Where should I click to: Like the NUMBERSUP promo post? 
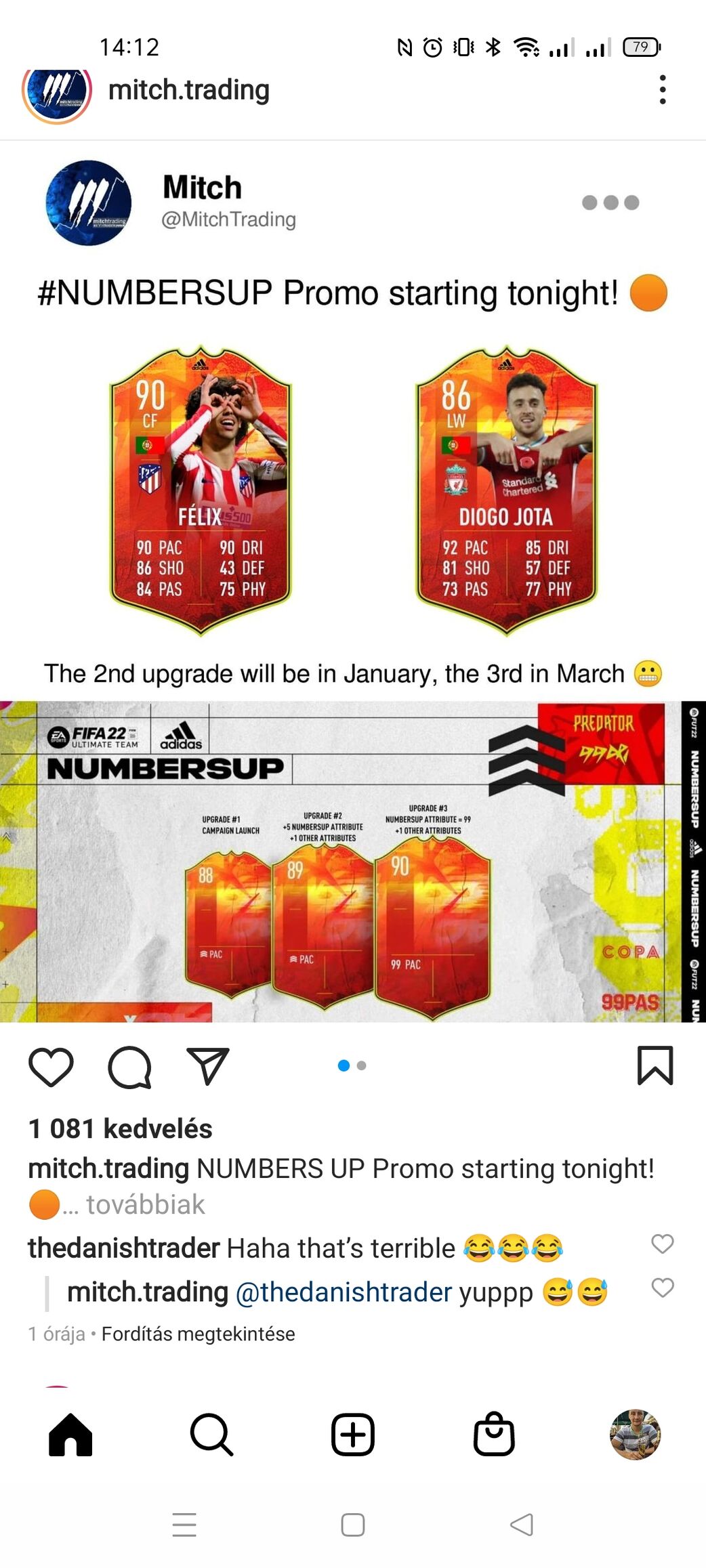[51, 1067]
